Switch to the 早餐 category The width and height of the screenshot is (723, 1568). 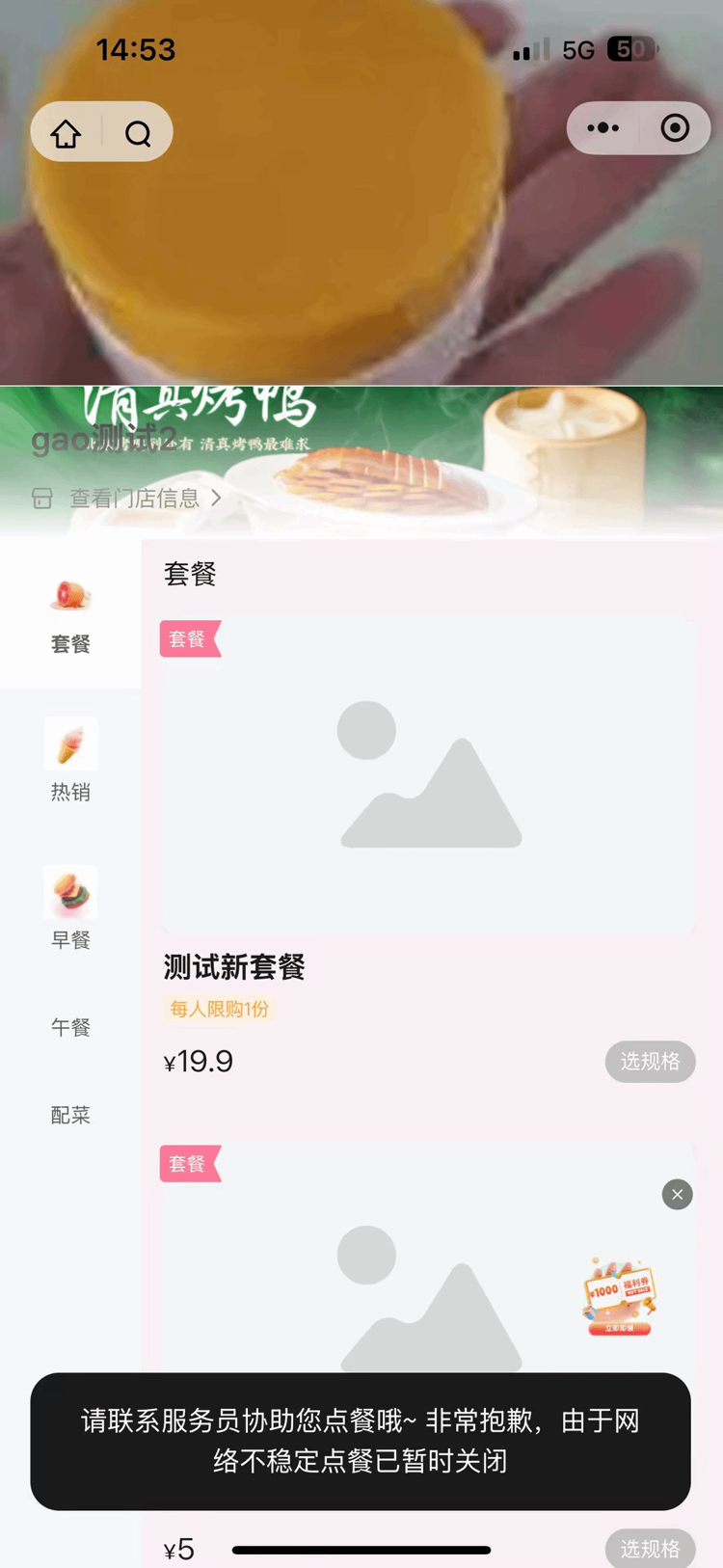[x=70, y=909]
